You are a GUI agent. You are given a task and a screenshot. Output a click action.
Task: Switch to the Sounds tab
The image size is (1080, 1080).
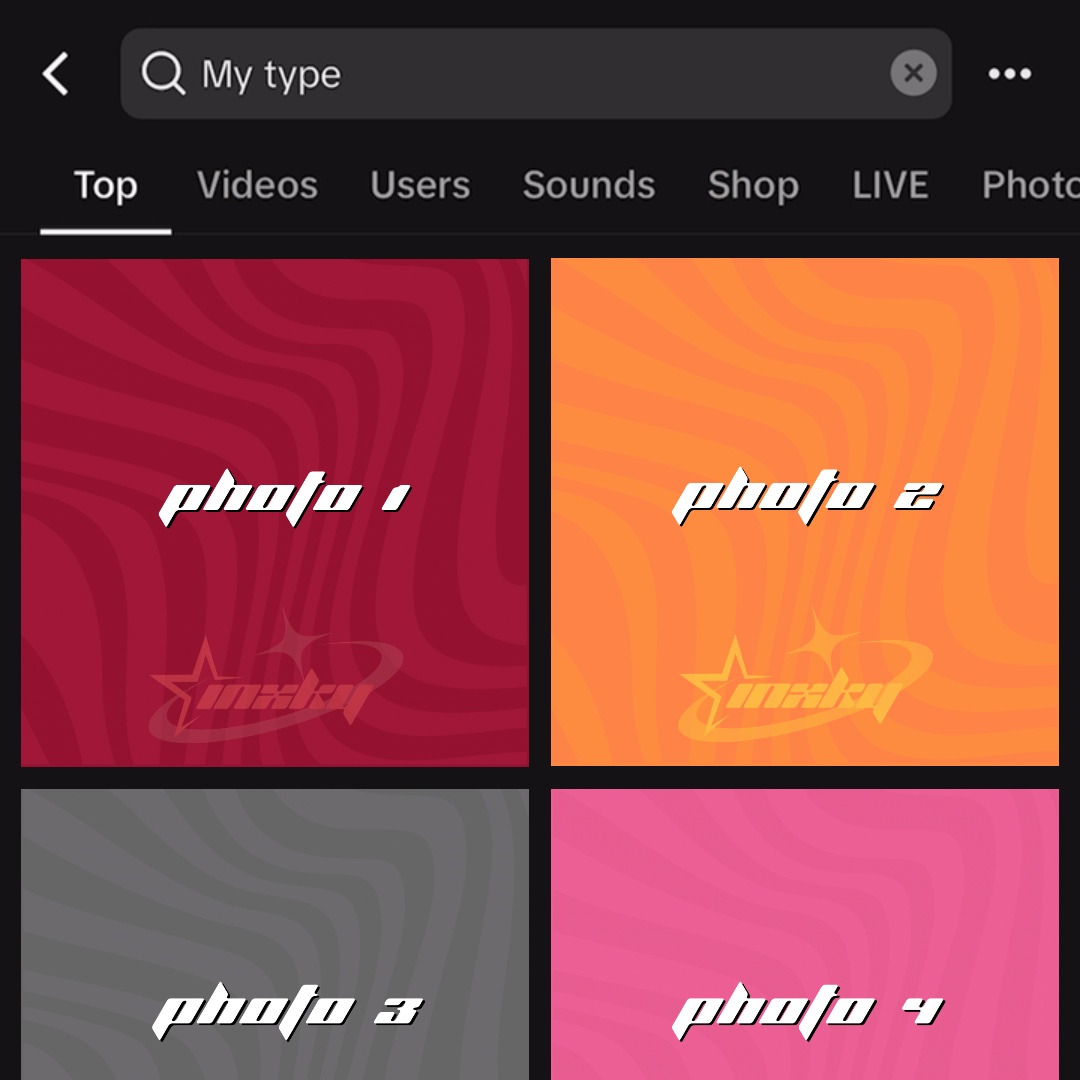589,186
